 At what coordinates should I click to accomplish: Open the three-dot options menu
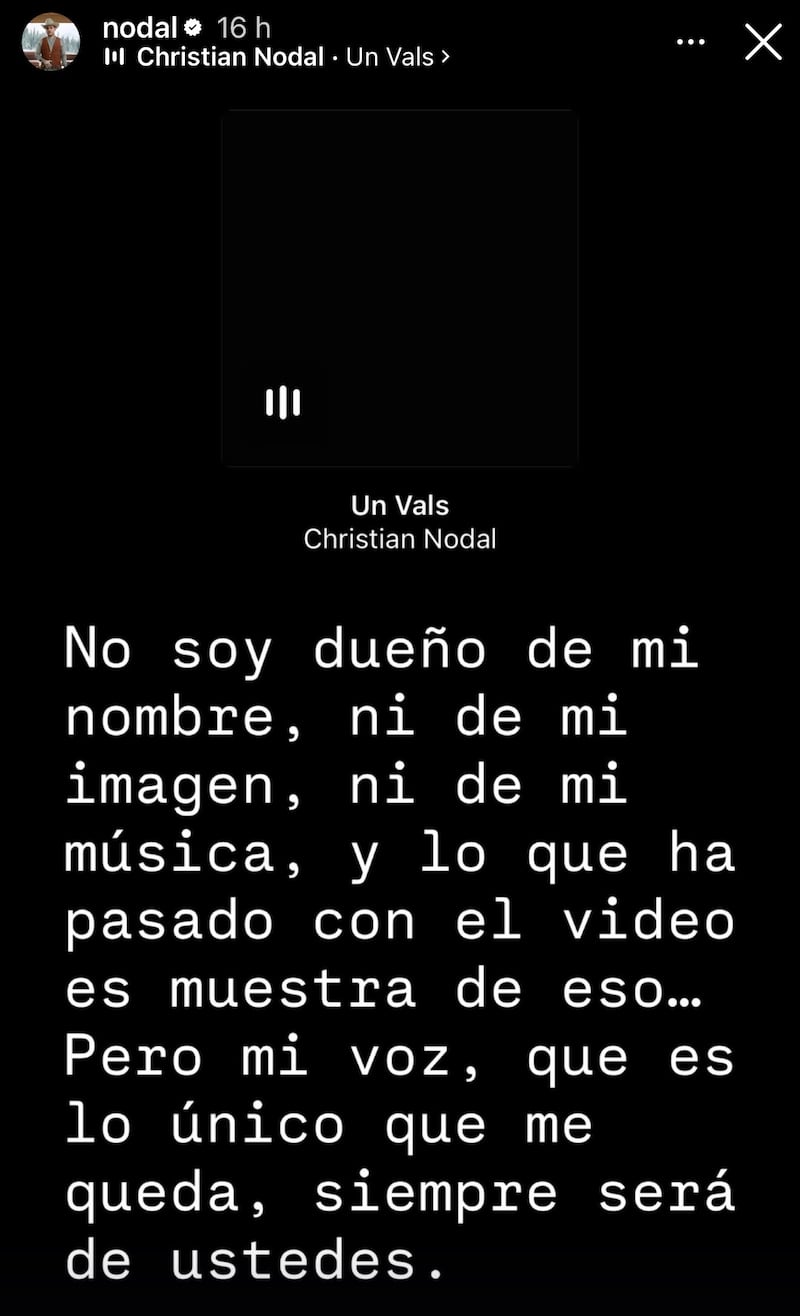pyautogui.click(x=691, y=42)
